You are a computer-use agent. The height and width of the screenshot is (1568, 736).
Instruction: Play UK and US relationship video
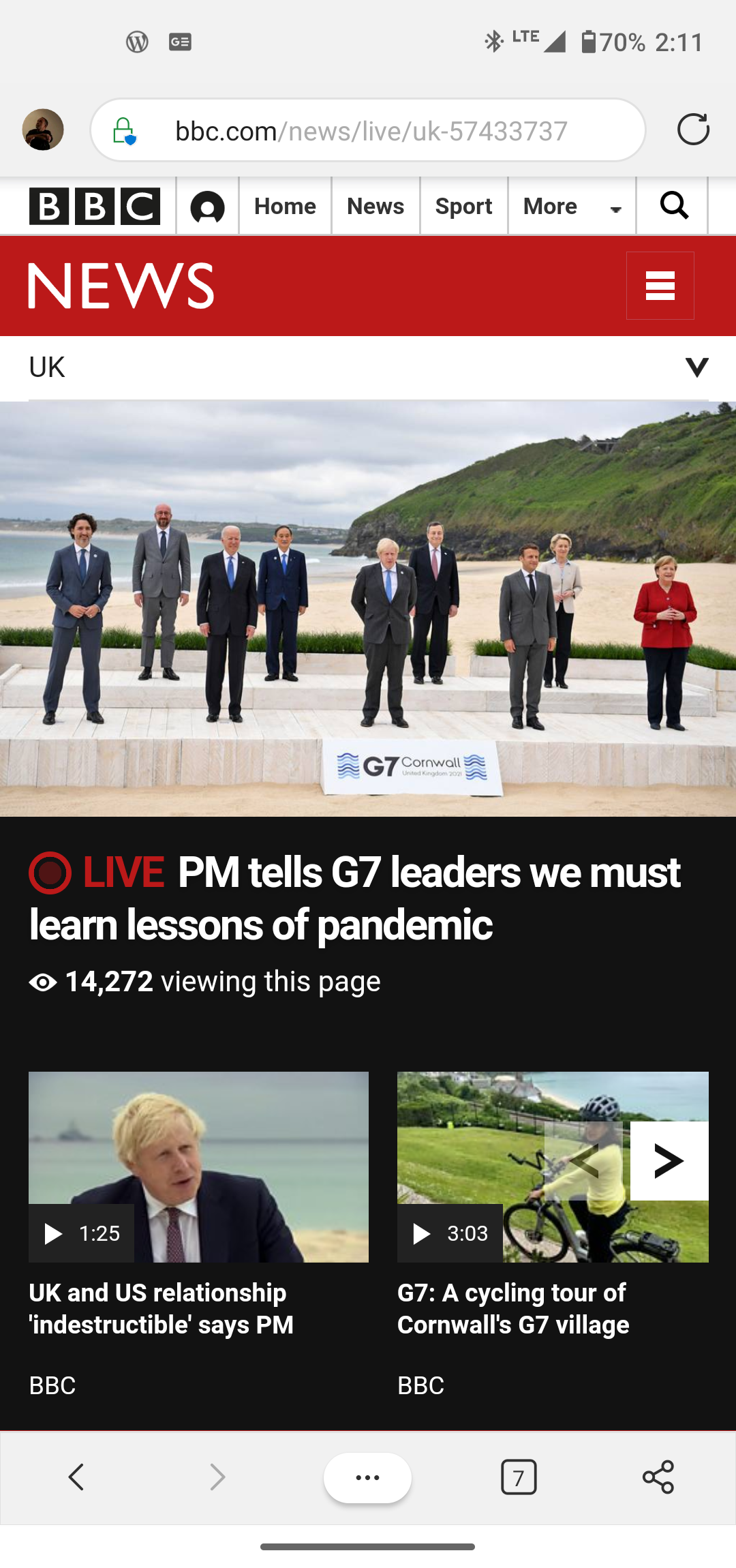(198, 1167)
